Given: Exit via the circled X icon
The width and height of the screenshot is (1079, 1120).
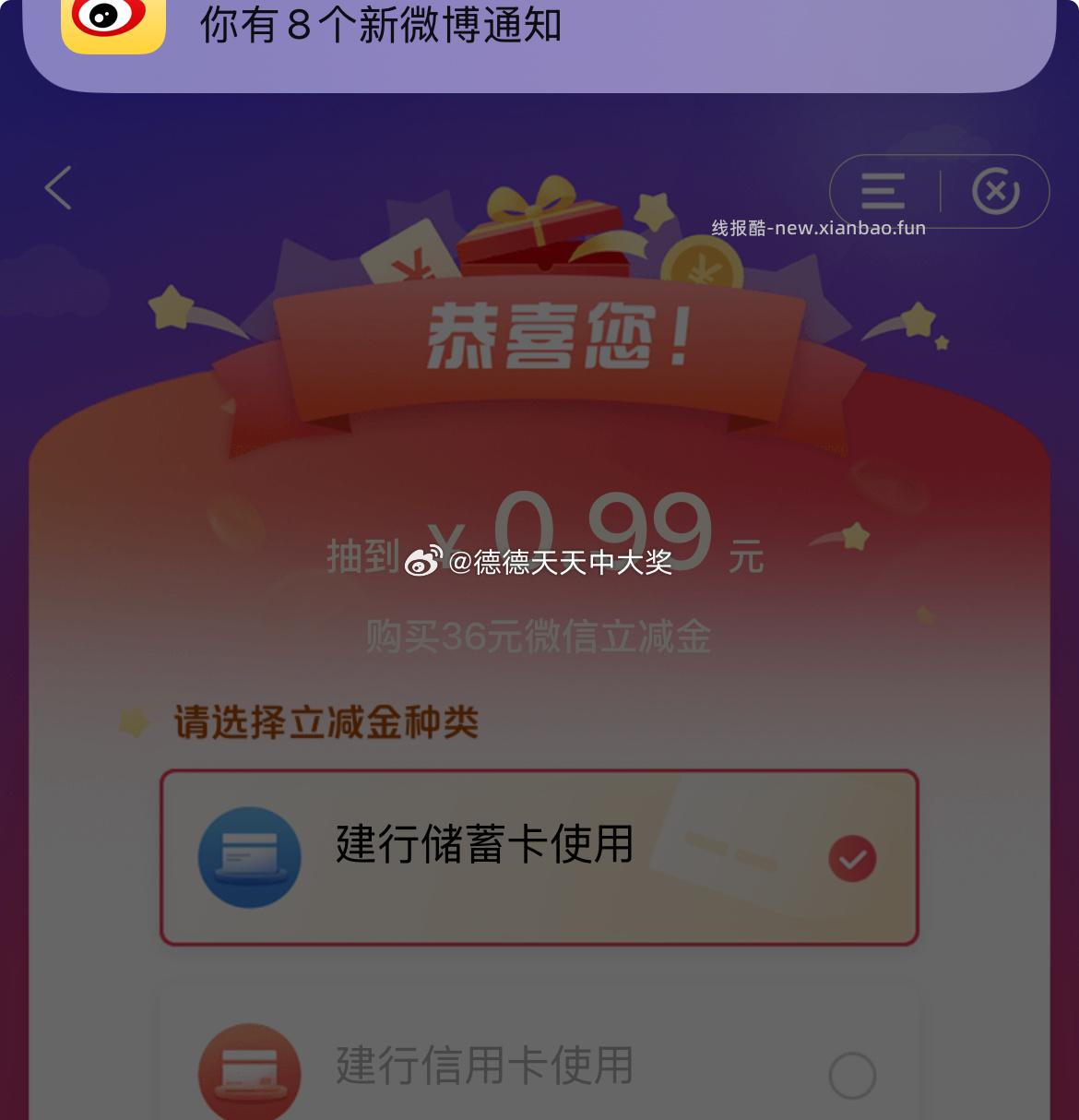Looking at the screenshot, I should click(x=994, y=191).
